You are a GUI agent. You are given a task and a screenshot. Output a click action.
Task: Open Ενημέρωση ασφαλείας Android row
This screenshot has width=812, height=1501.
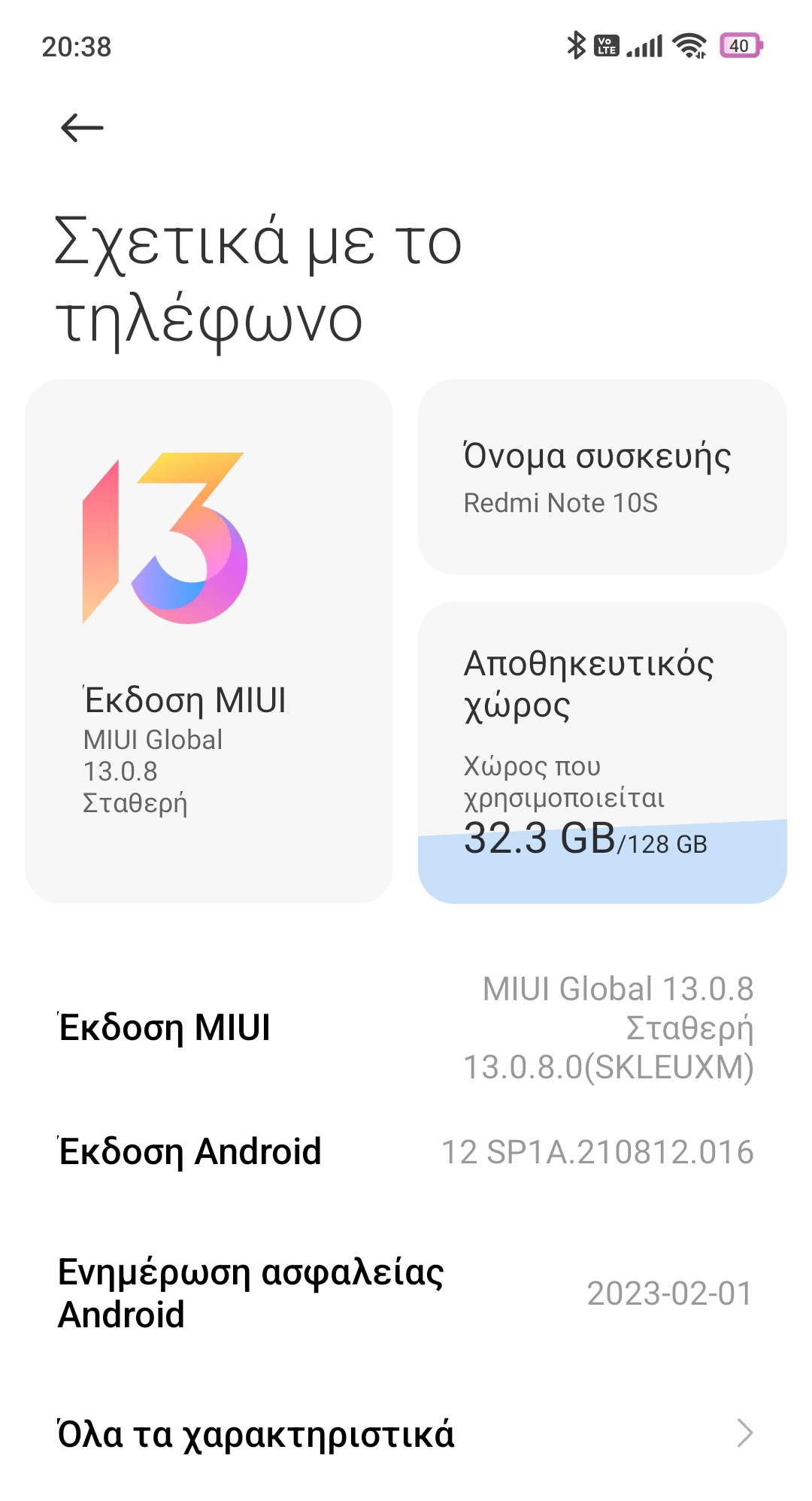[x=406, y=1293]
